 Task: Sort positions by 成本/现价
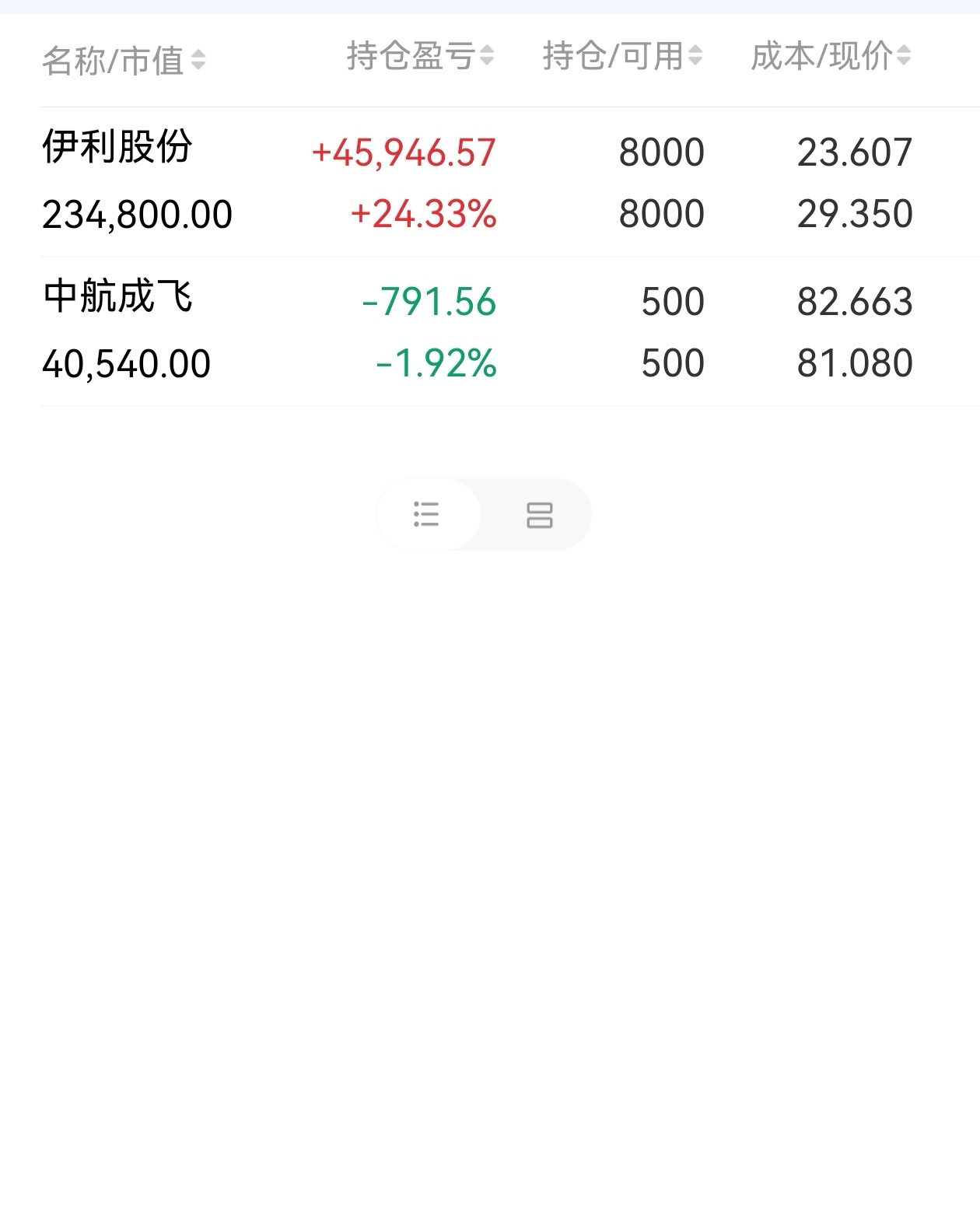pos(831,56)
